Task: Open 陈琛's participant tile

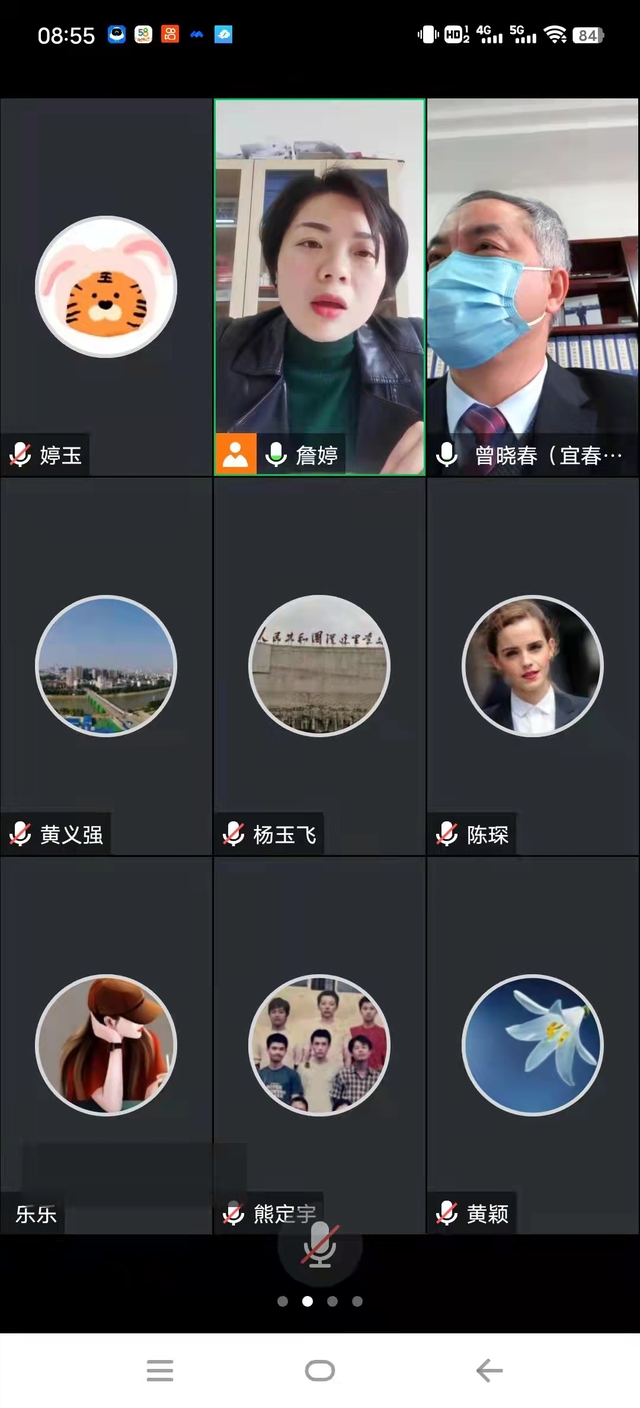Action: [x=533, y=666]
